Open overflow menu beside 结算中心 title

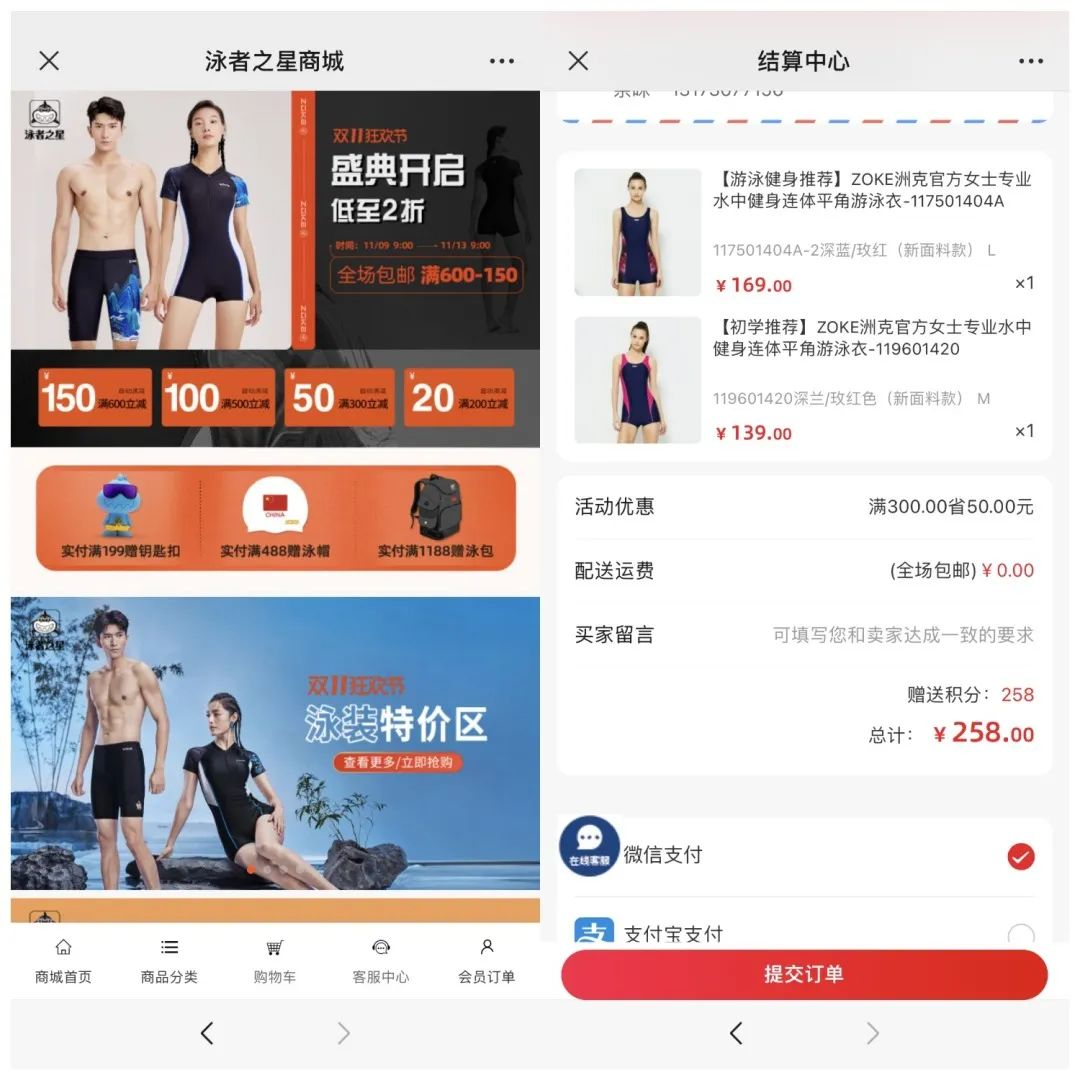tap(1031, 61)
